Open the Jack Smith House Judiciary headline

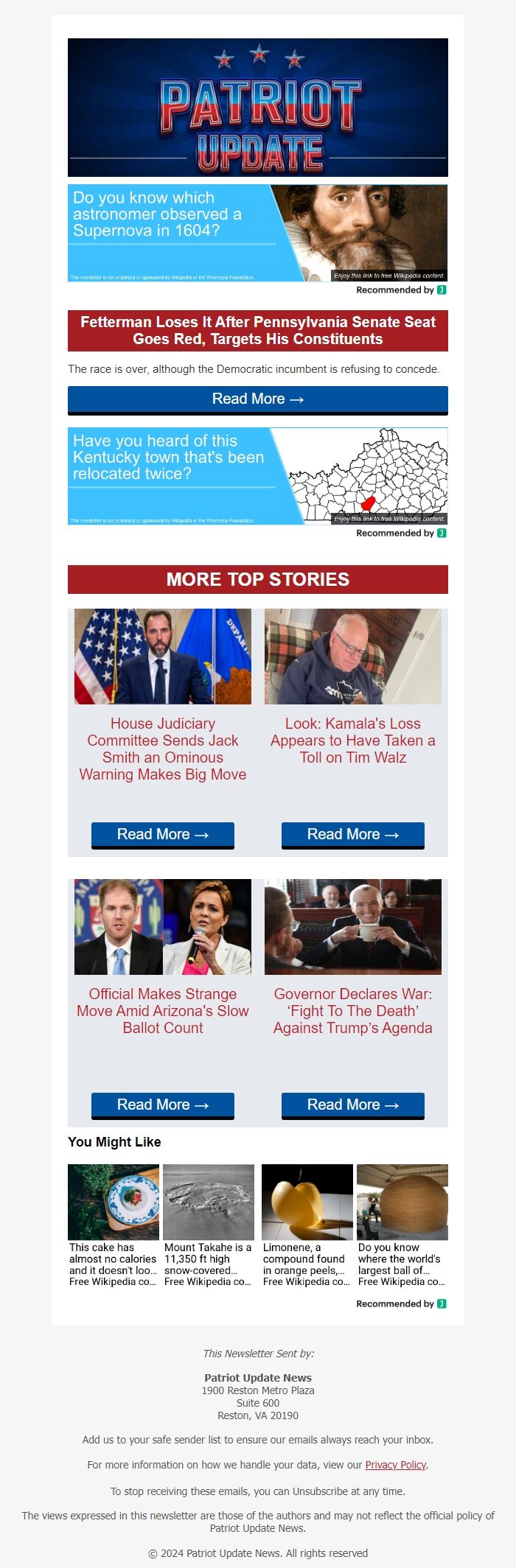tap(163, 749)
